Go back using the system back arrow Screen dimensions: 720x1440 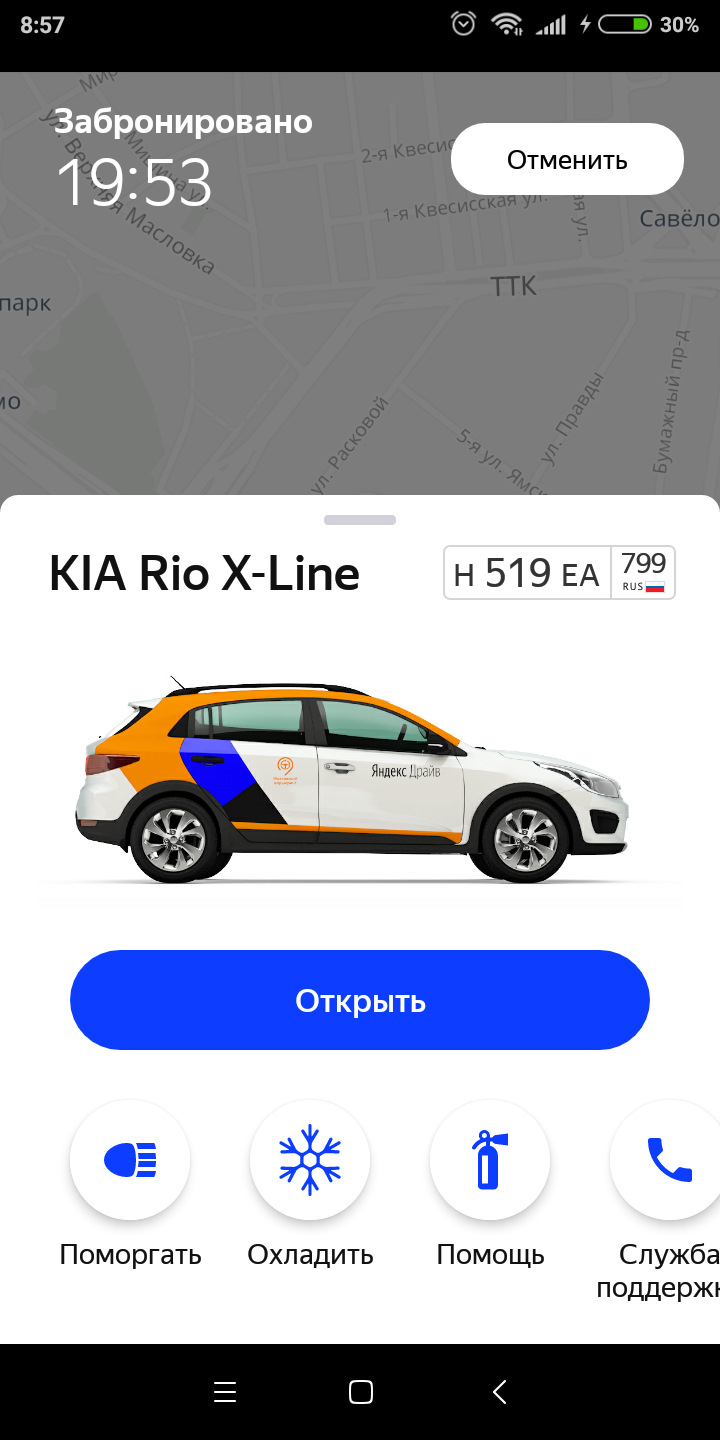500,1391
